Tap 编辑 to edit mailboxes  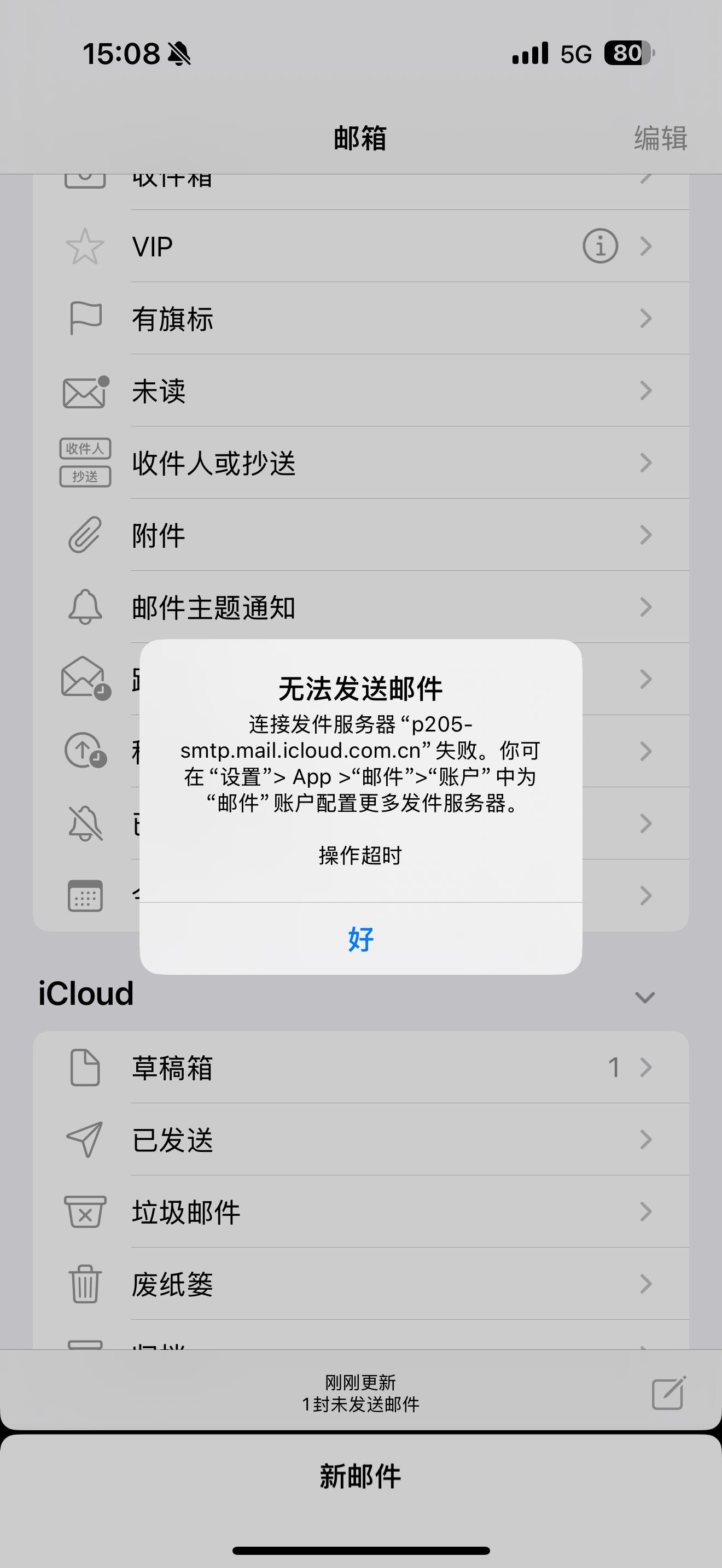click(x=661, y=138)
